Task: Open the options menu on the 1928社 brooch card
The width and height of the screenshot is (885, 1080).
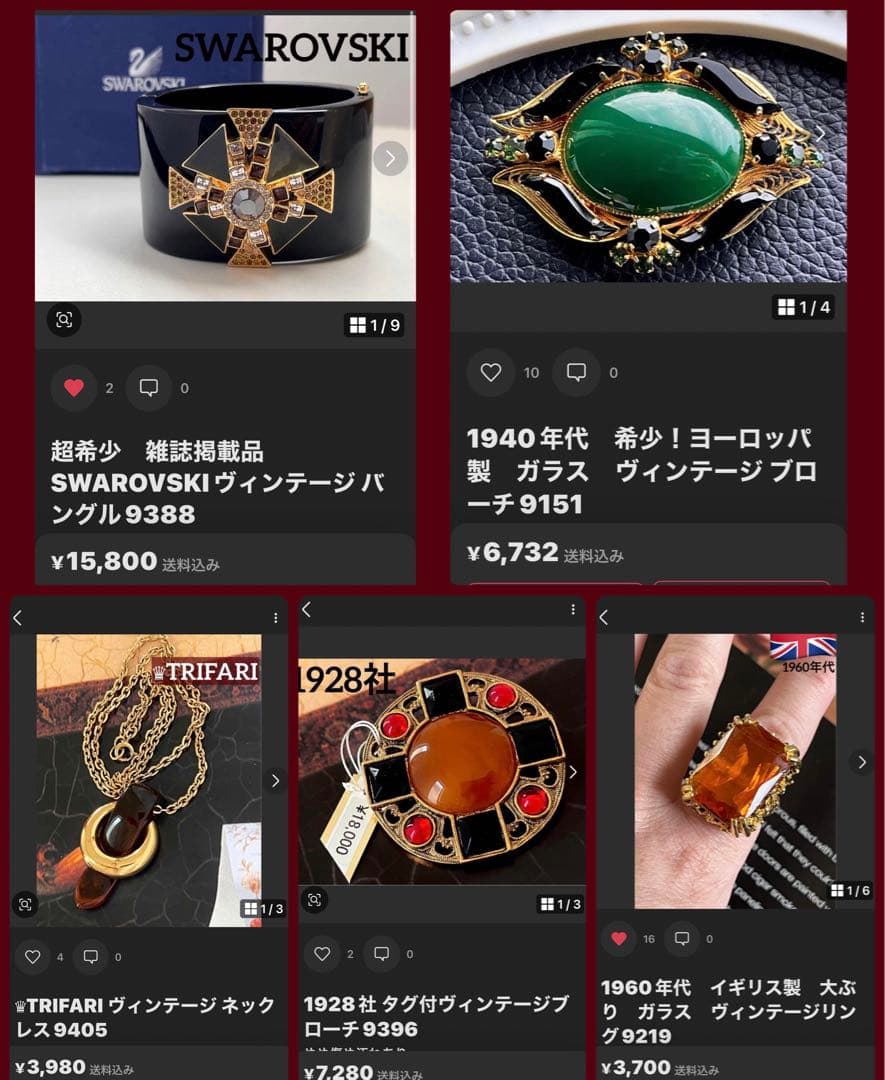Action: (572, 610)
